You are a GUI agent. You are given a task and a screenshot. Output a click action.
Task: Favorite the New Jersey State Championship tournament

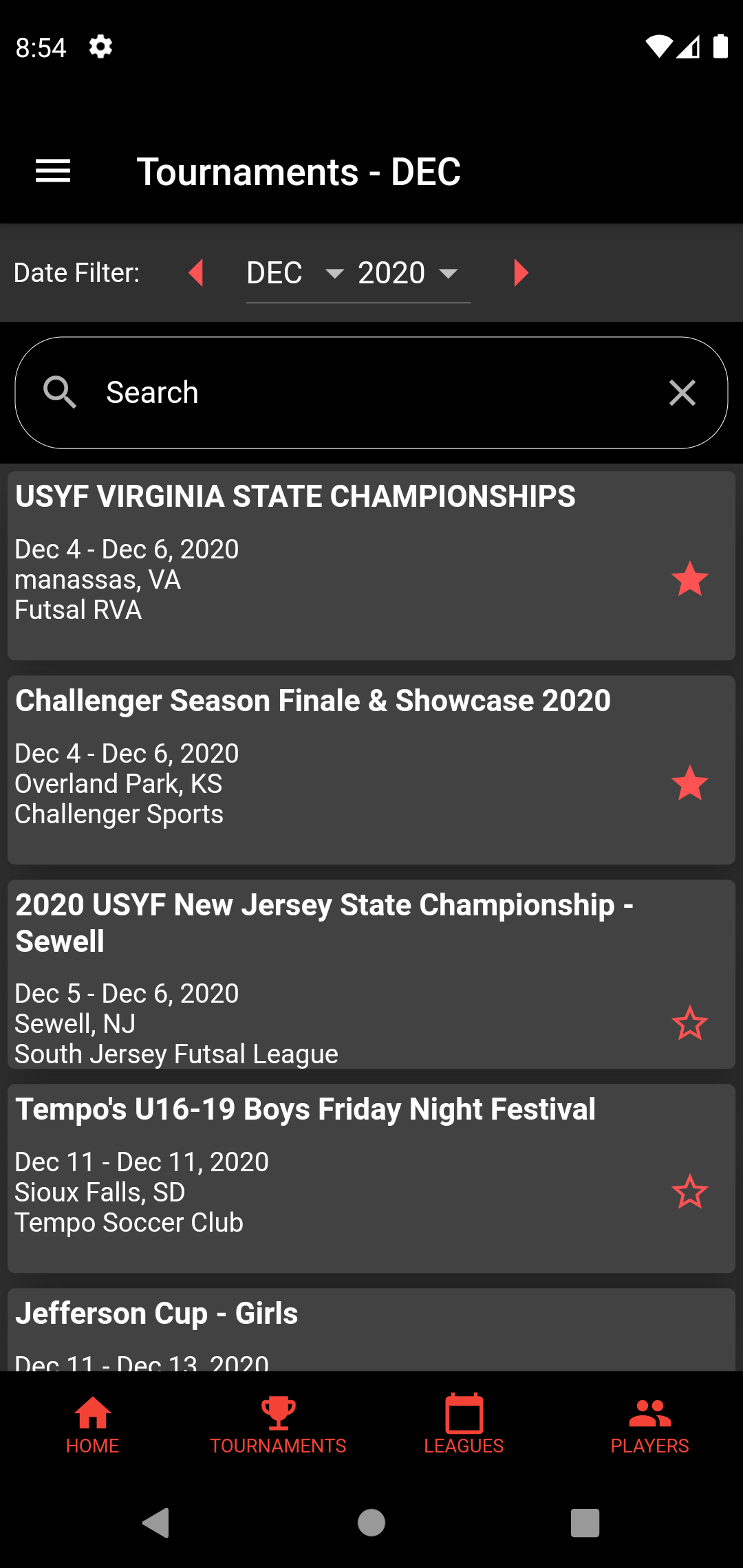pos(690,1023)
